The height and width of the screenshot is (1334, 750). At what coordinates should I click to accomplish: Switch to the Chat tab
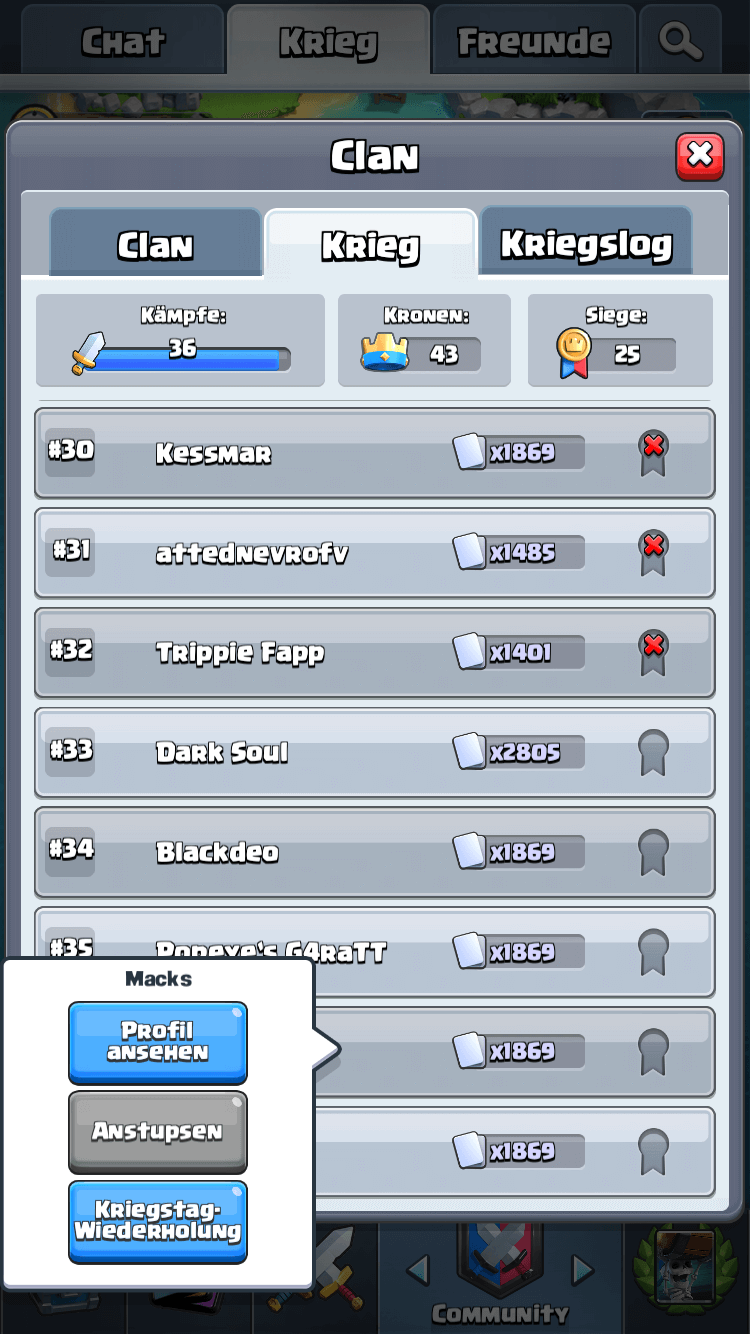pos(123,41)
